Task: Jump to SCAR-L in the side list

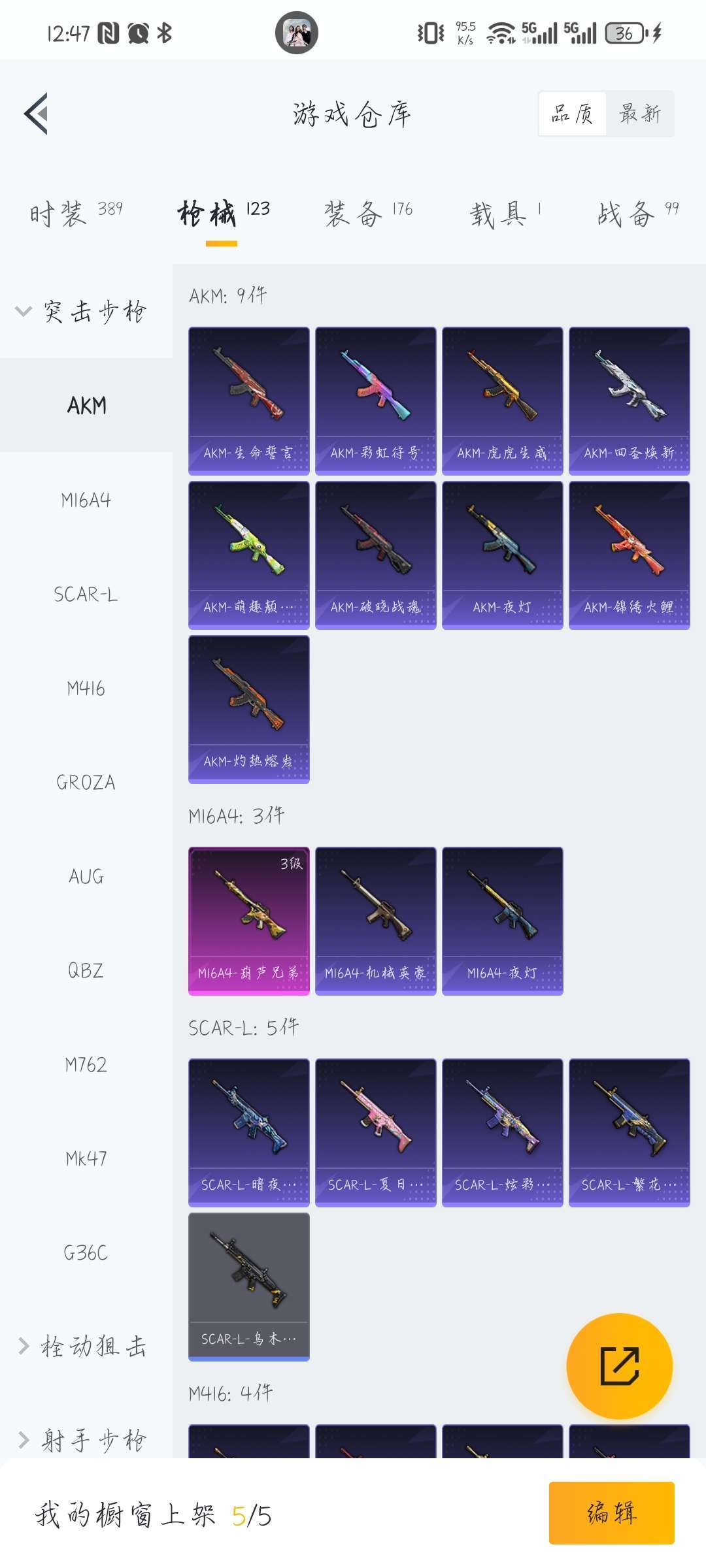Action: [86, 594]
